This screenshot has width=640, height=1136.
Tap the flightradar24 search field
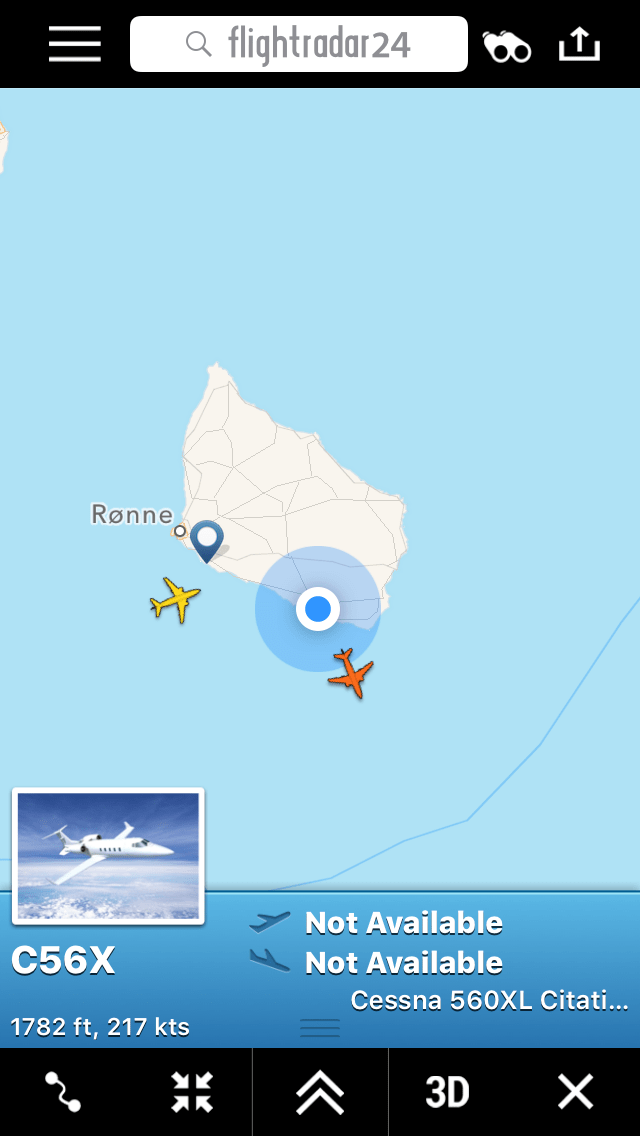tap(299, 44)
